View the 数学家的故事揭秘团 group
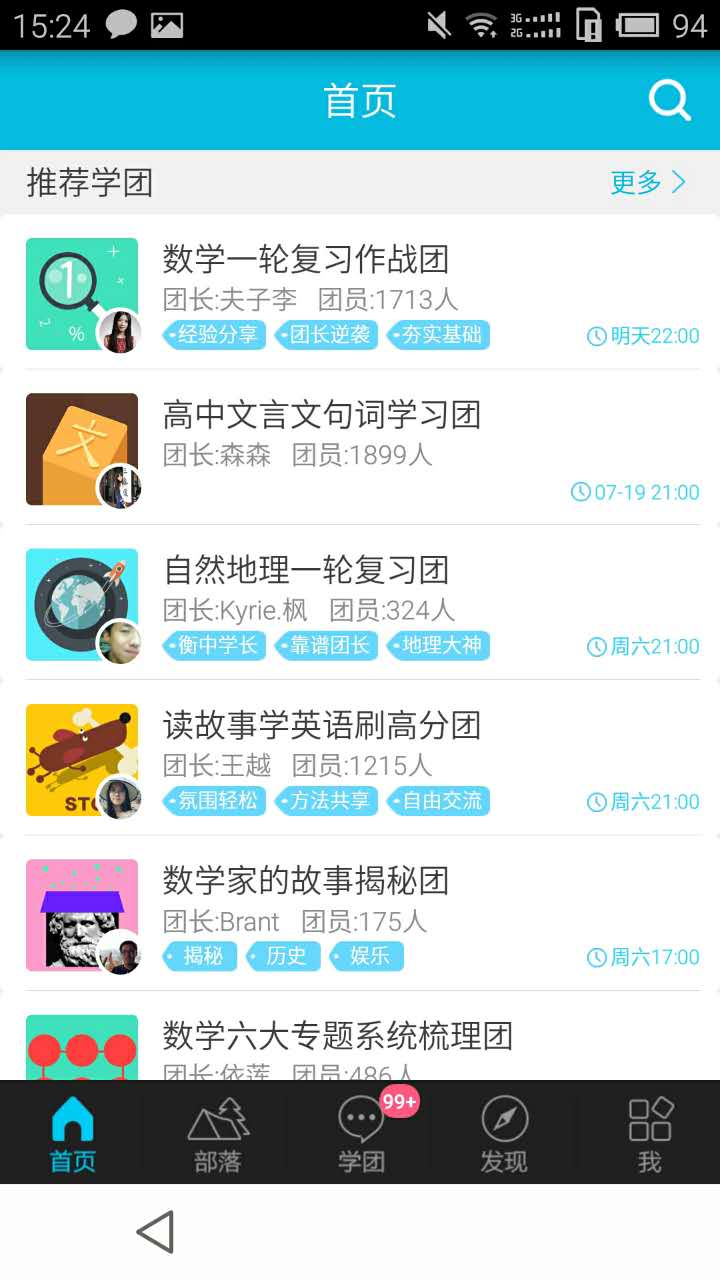Screen dimensions: 720x1280 (306, 880)
